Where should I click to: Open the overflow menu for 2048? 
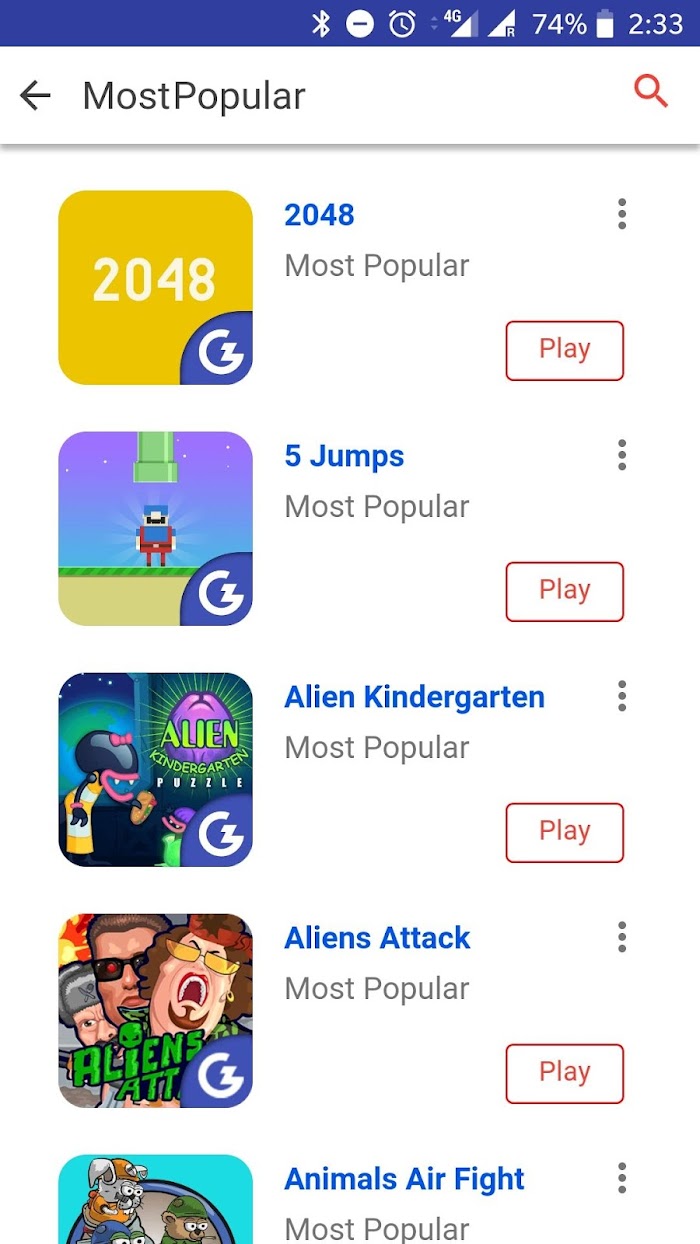[x=622, y=214]
